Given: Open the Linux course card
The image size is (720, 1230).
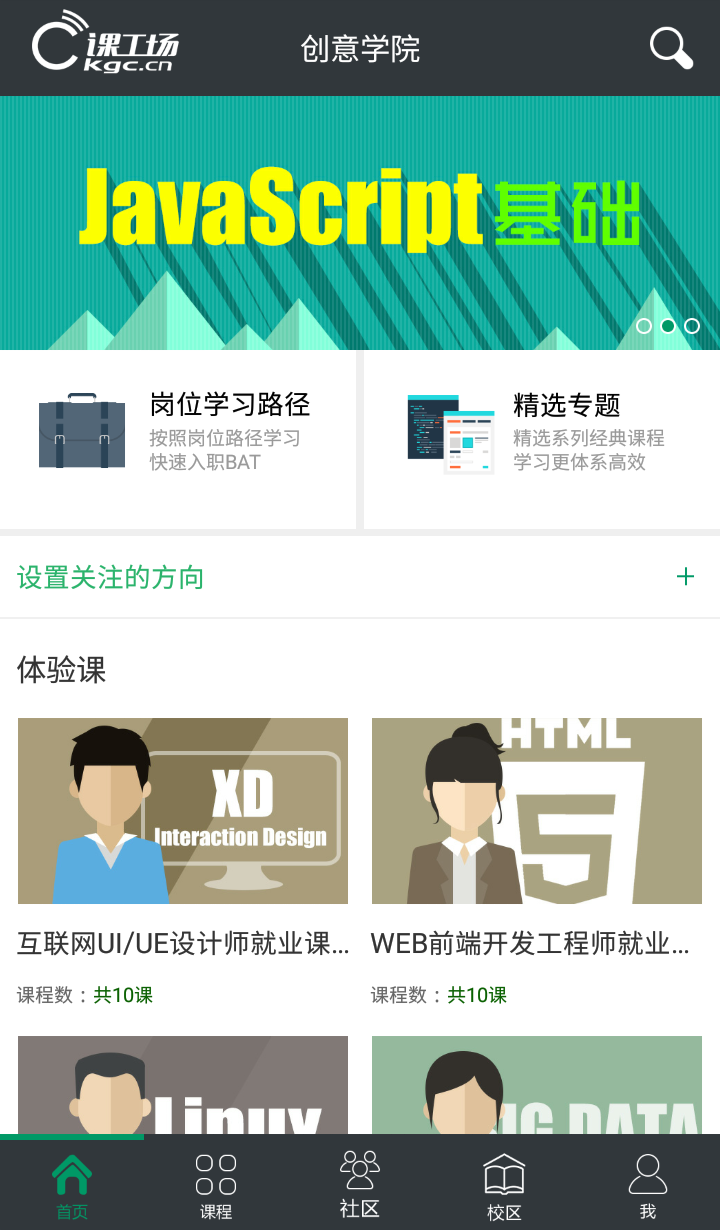Looking at the screenshot, I should (x=183, y=1085).
